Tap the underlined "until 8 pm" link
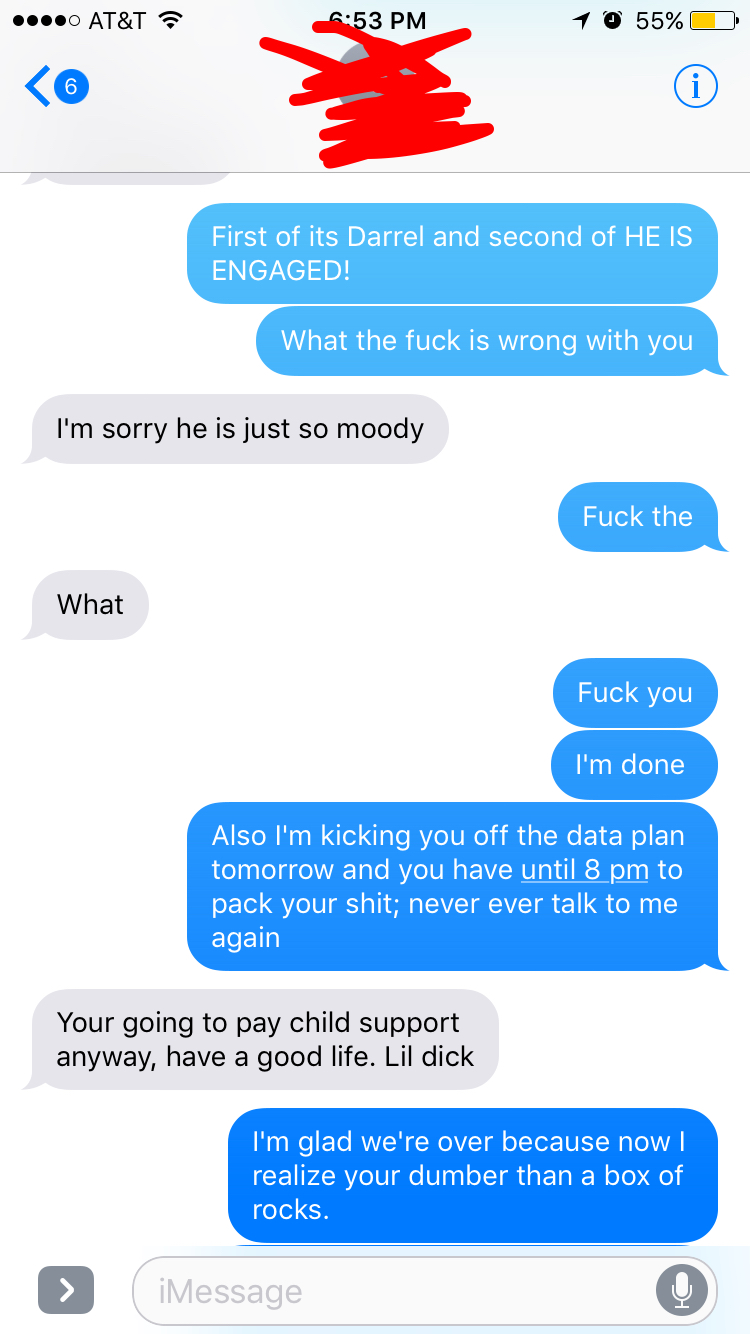This screenshot has width=750, height=1334. point(585,870)
